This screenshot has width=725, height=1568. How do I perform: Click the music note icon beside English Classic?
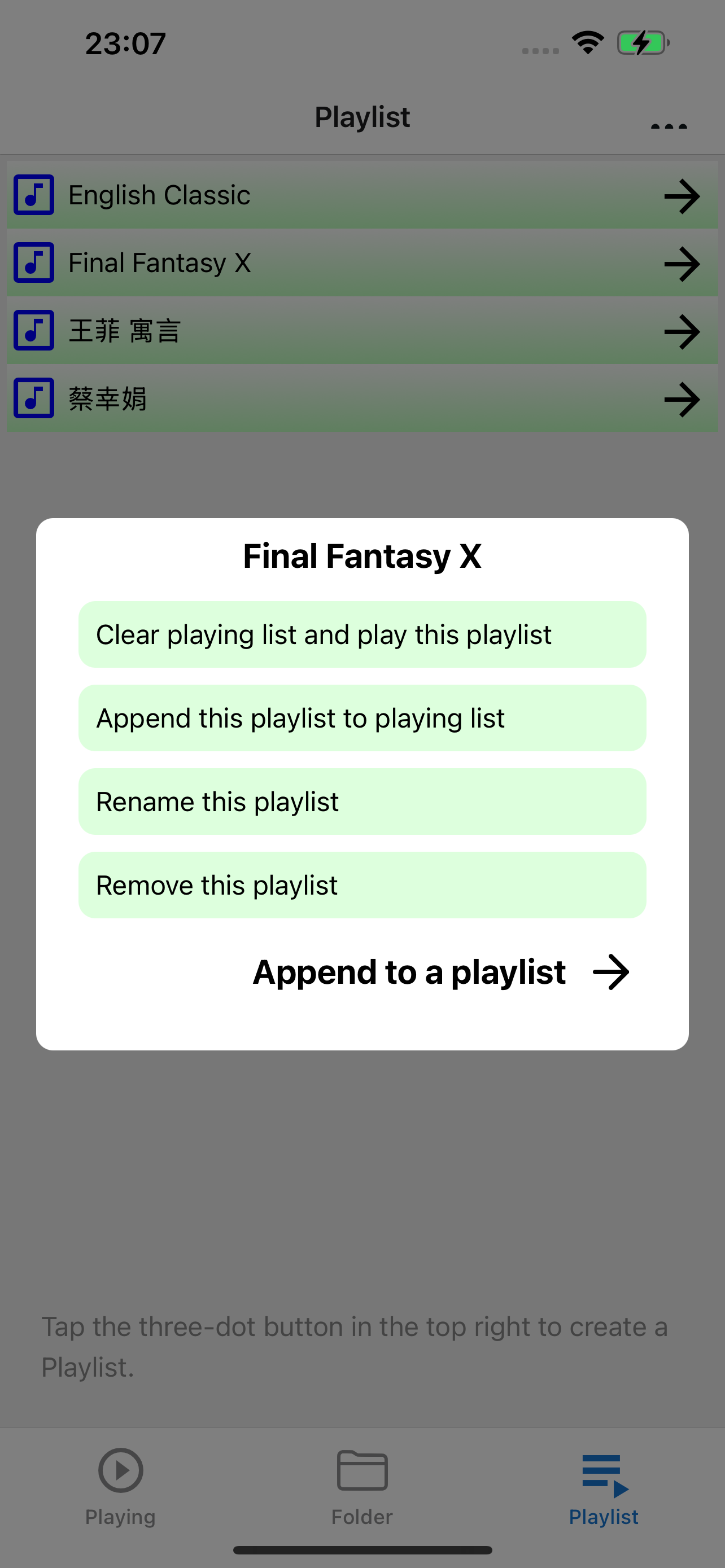point(34,195)
